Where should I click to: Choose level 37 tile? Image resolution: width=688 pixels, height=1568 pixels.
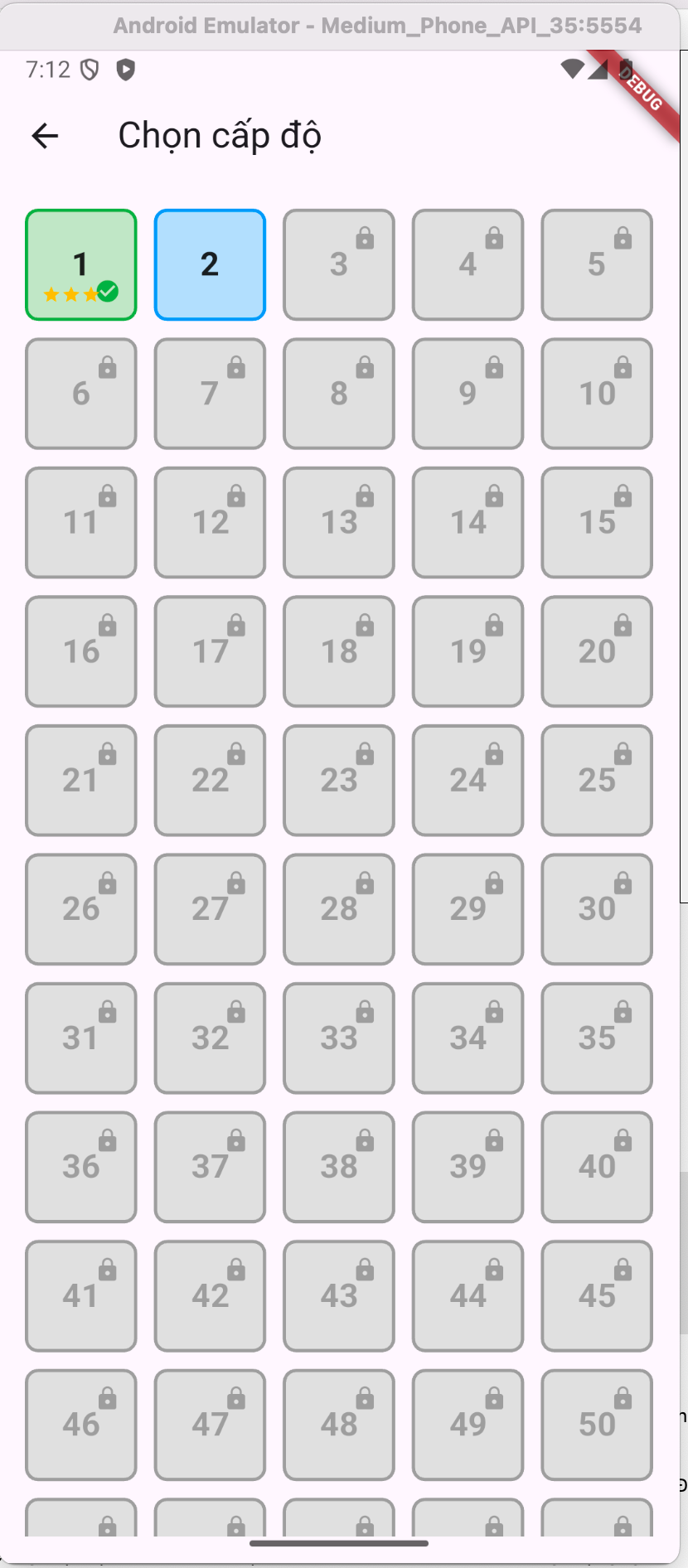(210, 1167)
